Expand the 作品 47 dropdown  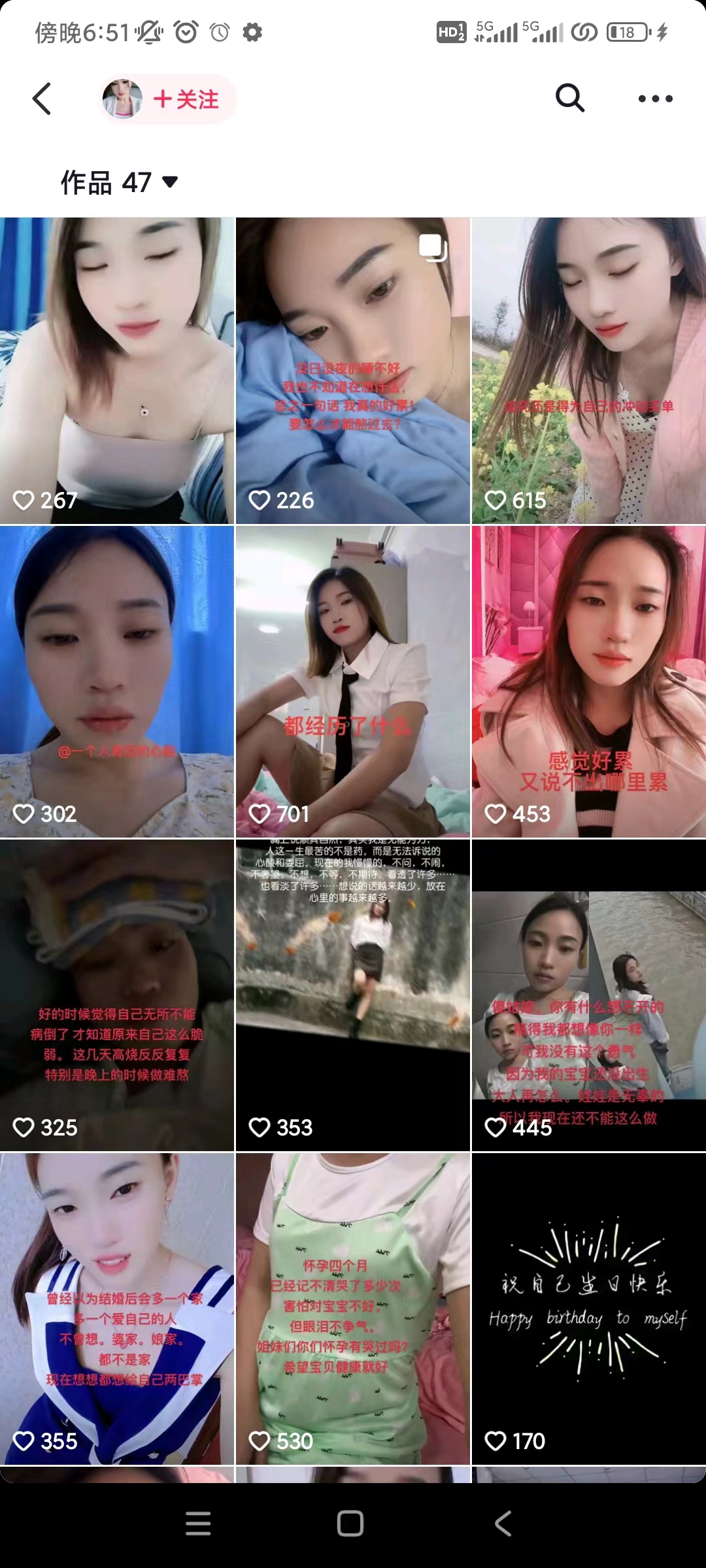[119, 182]
